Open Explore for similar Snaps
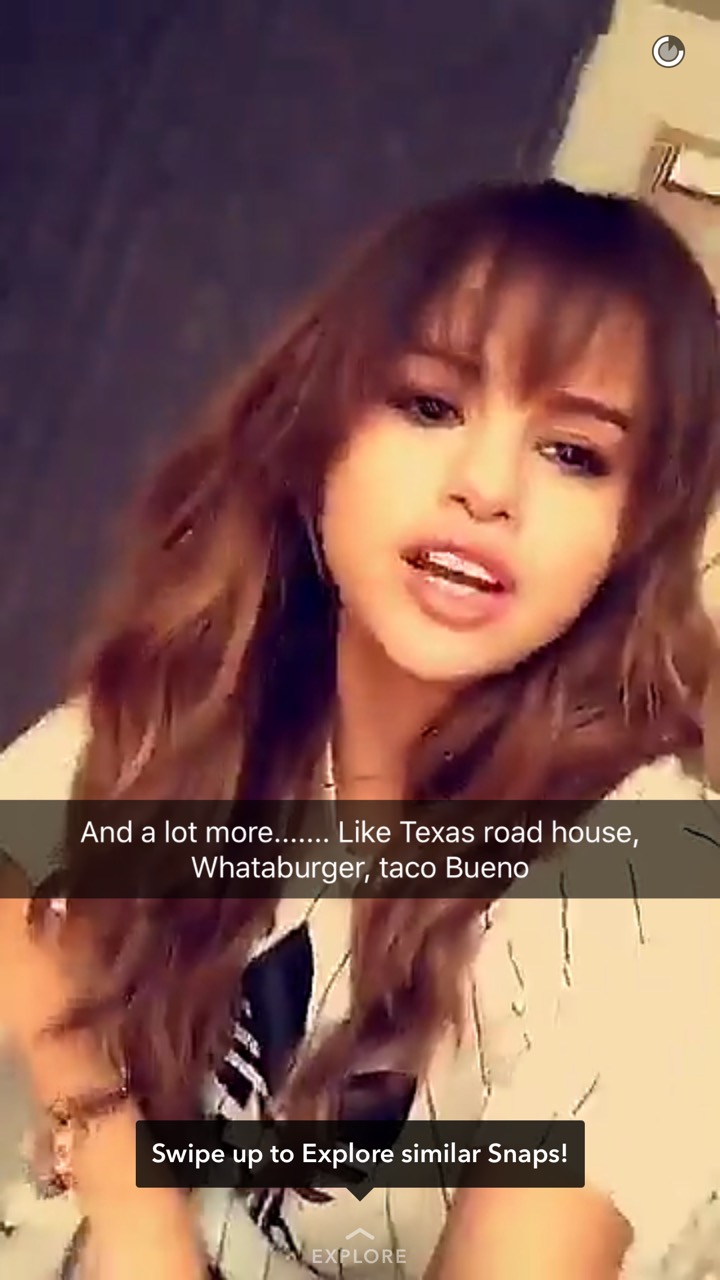Screen dimensions: 720x1280 pyautogui.click(x=359, y=1247)
